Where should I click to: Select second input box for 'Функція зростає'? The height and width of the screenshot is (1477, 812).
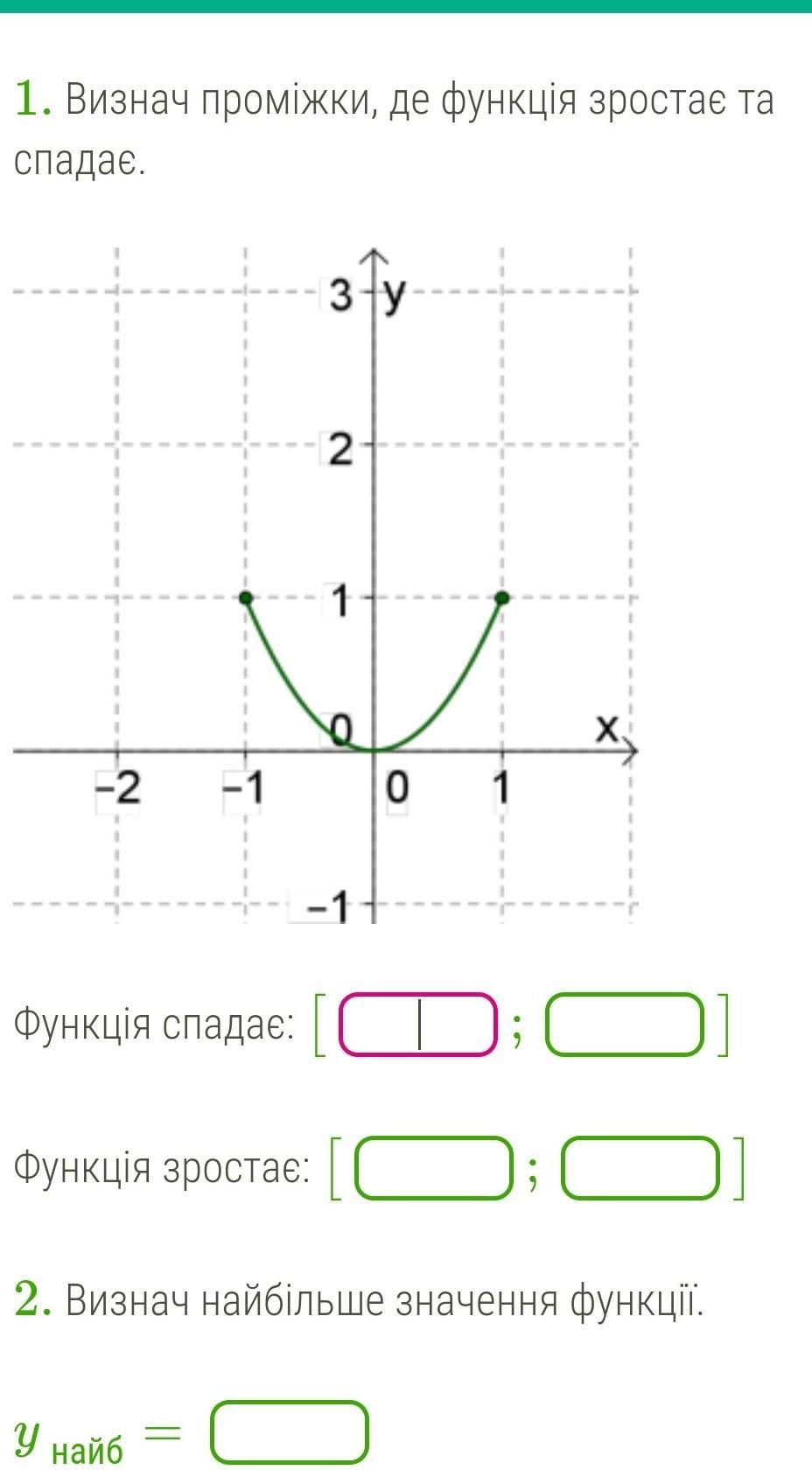point(640,1167)
